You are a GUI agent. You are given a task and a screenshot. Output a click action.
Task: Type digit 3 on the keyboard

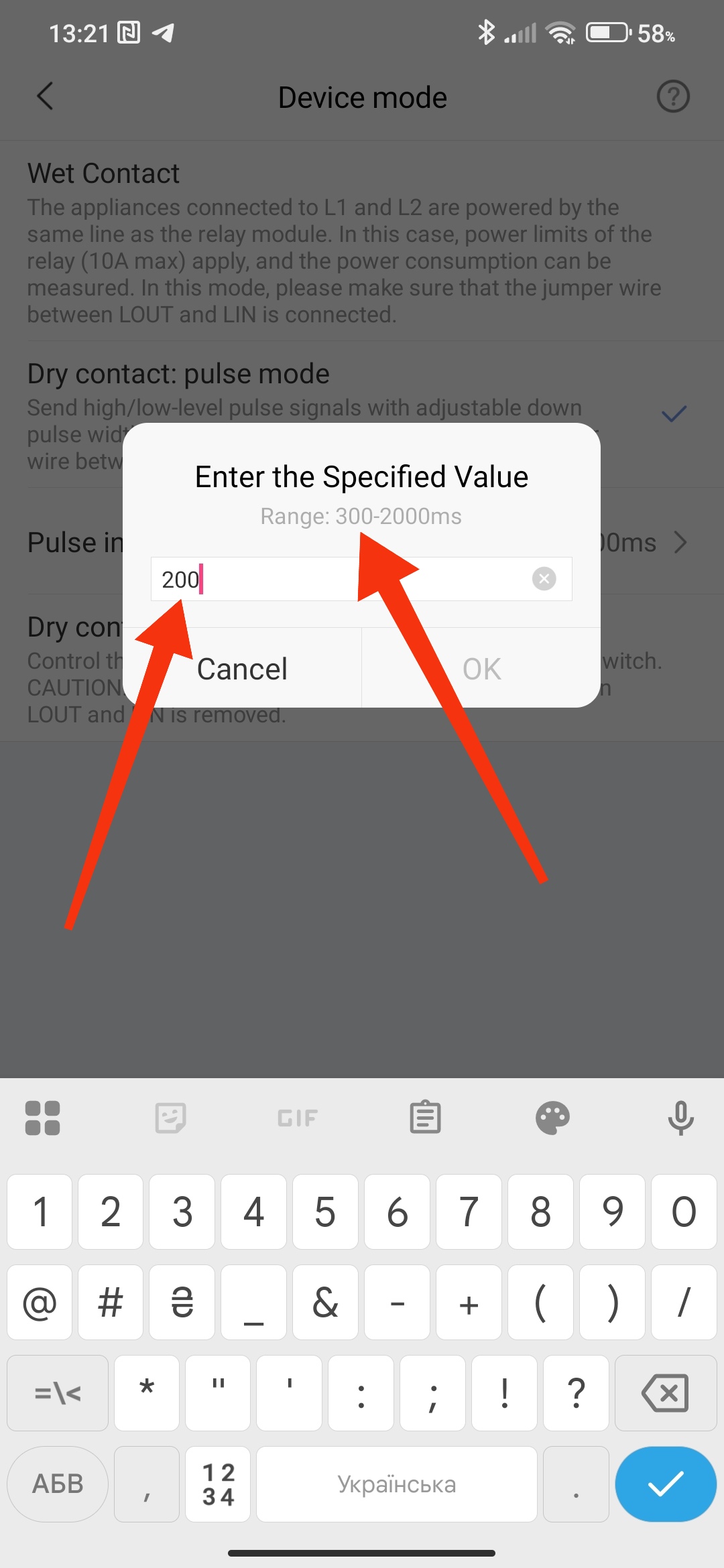tap(182, 1212)
